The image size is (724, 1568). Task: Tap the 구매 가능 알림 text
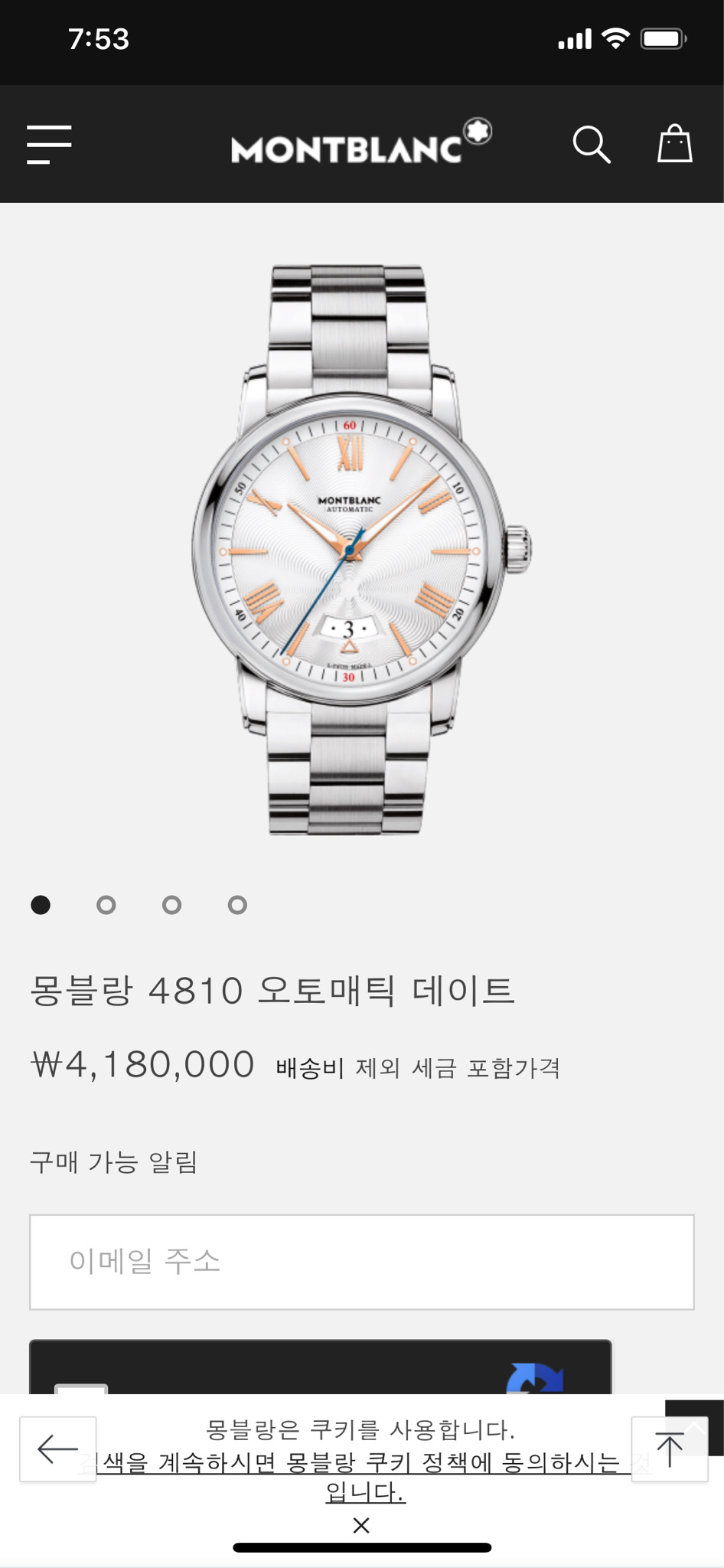click(x=113, y=1161)
